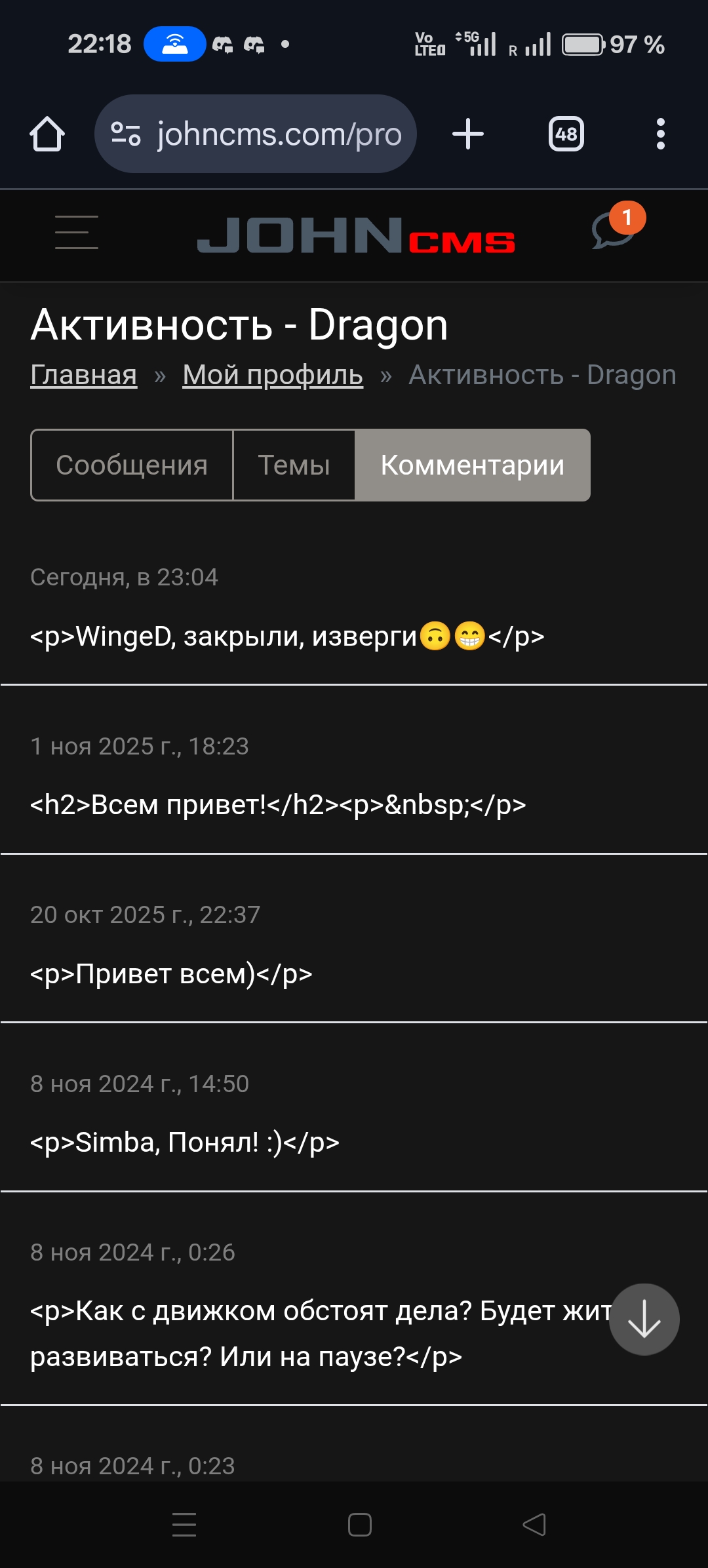Open the Мой профиль breadcrumb link
This screenshot has height=1568, width=708.
pyautogui.click(x=273, y=375)
